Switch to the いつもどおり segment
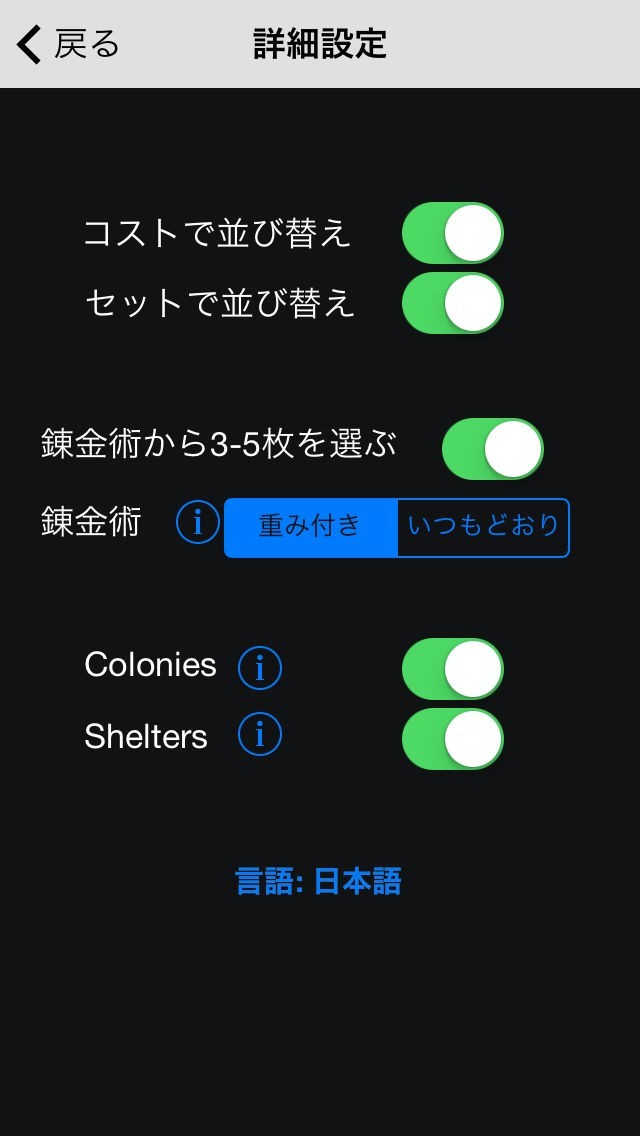The height and width of the screenshot is (1136, 640). [x=483, y=527]
